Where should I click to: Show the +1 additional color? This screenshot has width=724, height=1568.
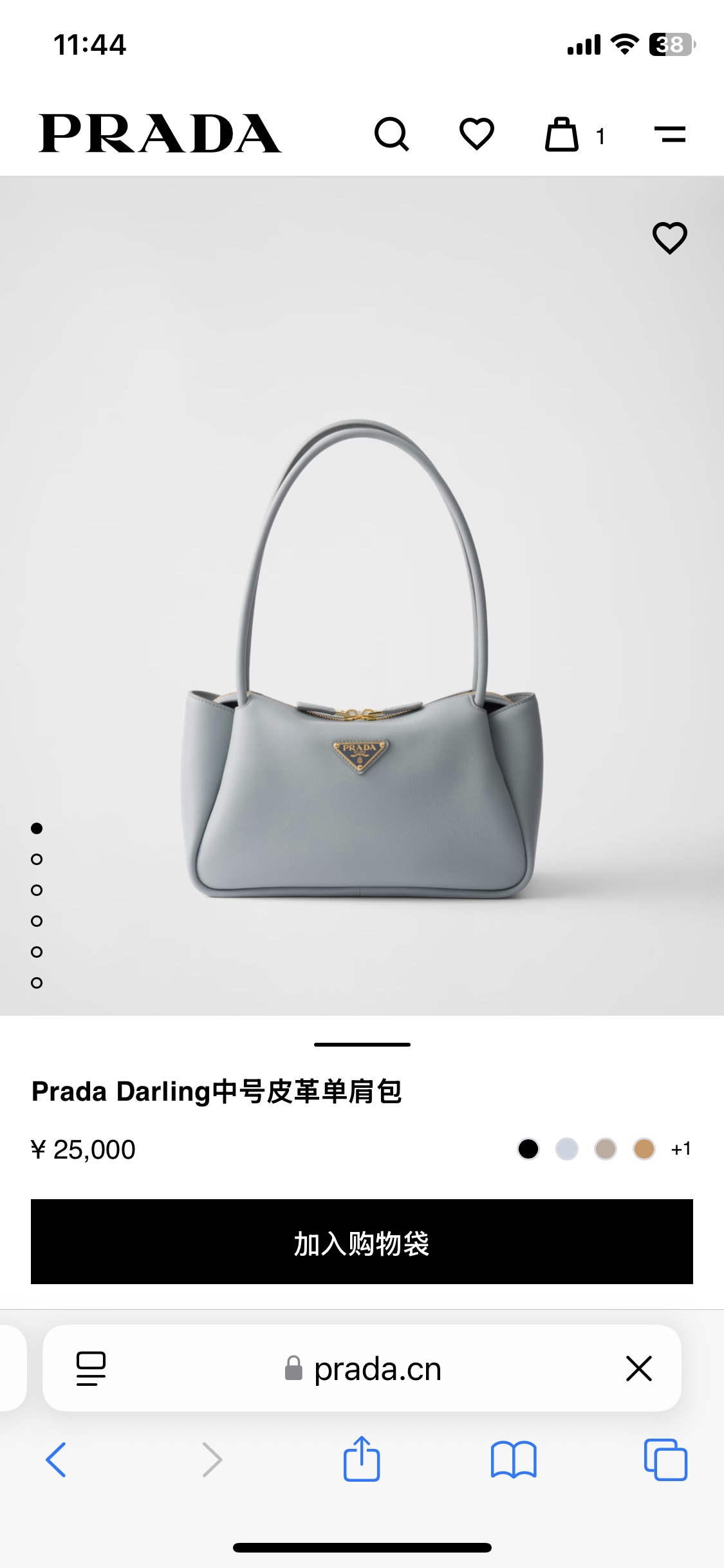point(681,1149)
